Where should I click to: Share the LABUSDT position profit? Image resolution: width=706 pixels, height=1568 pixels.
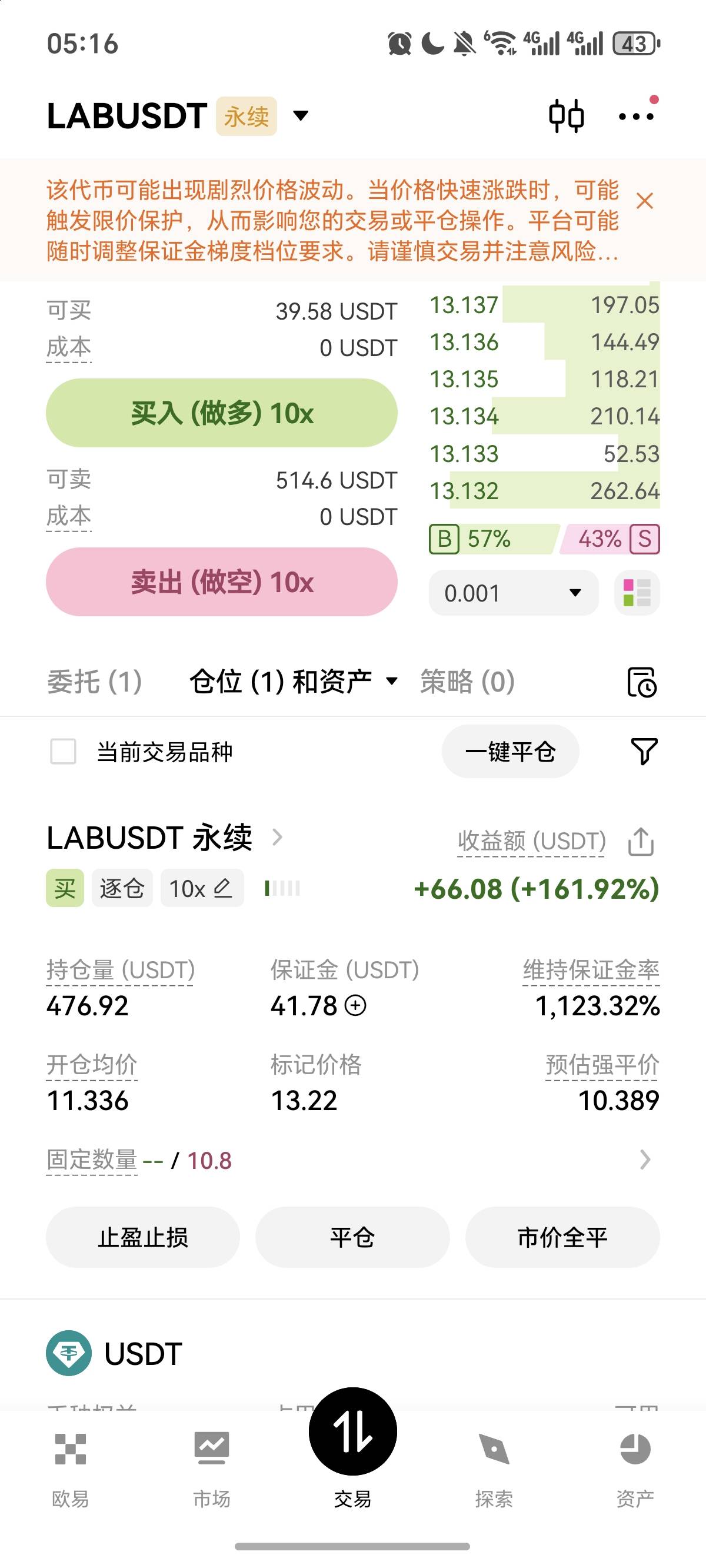point(641,842)
